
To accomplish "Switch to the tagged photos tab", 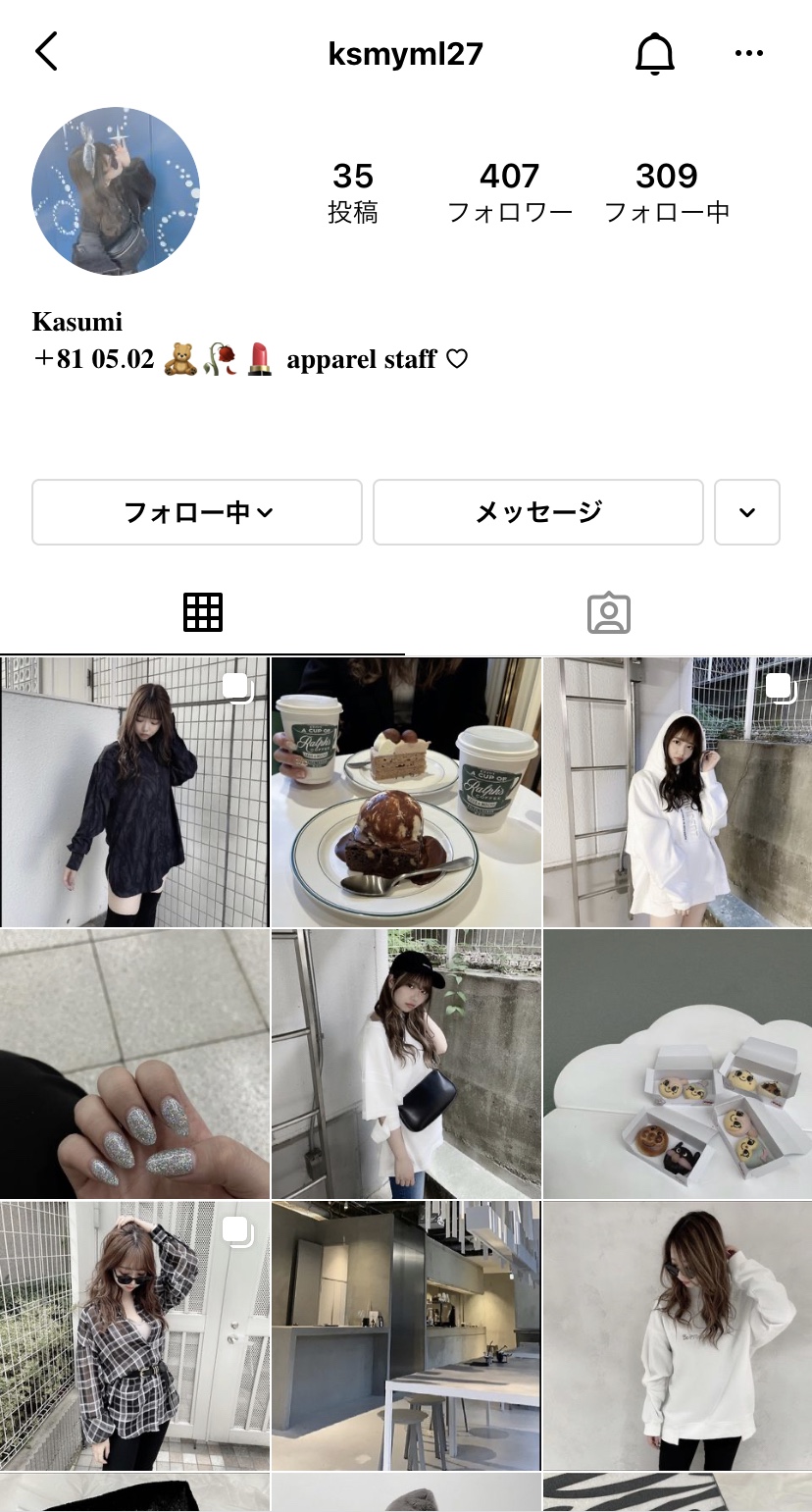I will (x=608, y=613).
